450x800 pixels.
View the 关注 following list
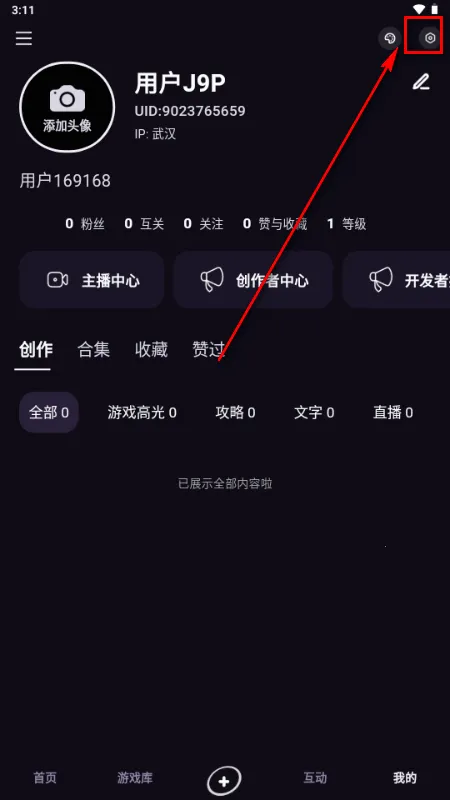(203, 223)
